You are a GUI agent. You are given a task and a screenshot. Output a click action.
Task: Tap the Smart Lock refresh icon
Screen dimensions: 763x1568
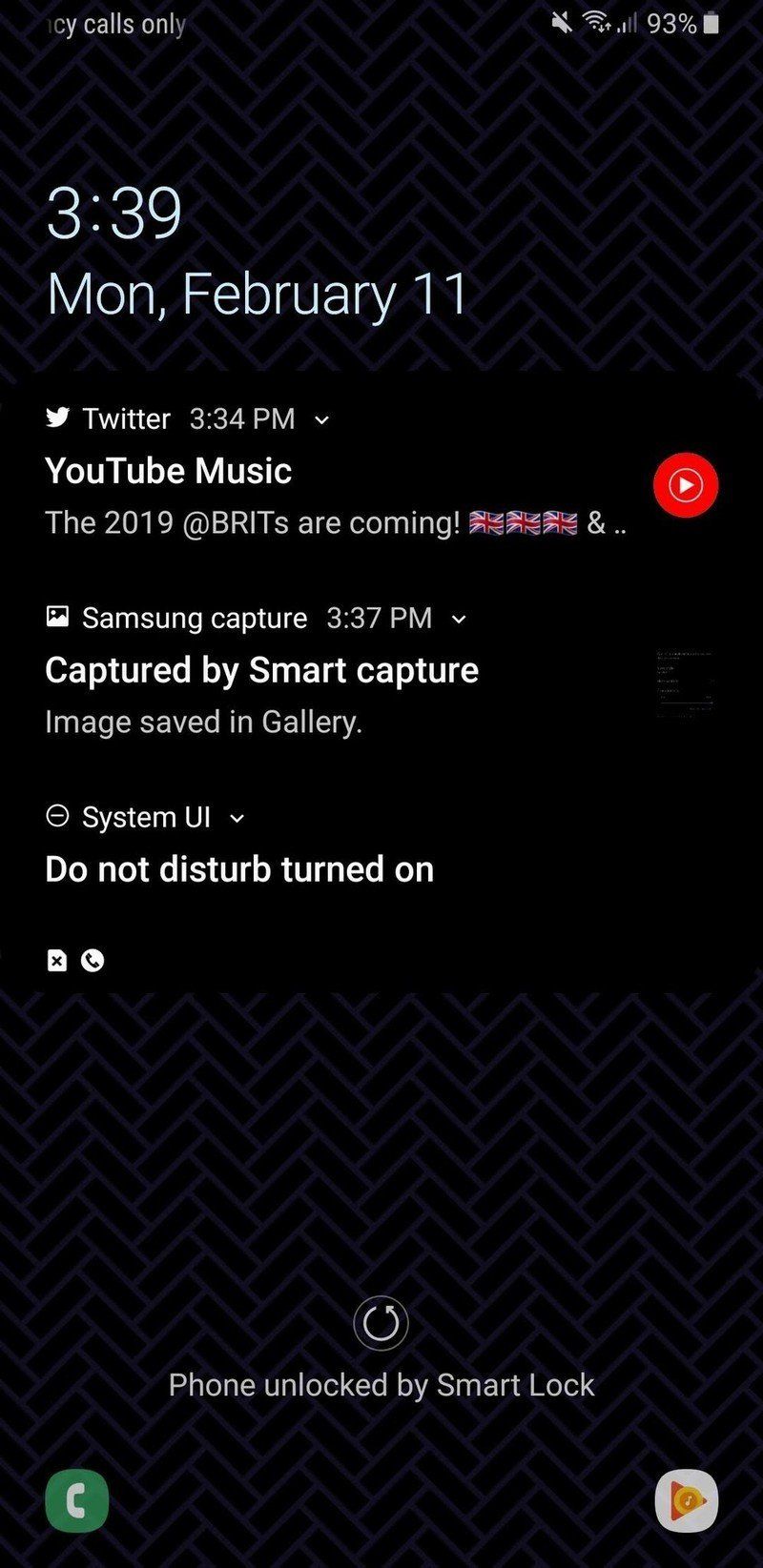coord(381,1323)
